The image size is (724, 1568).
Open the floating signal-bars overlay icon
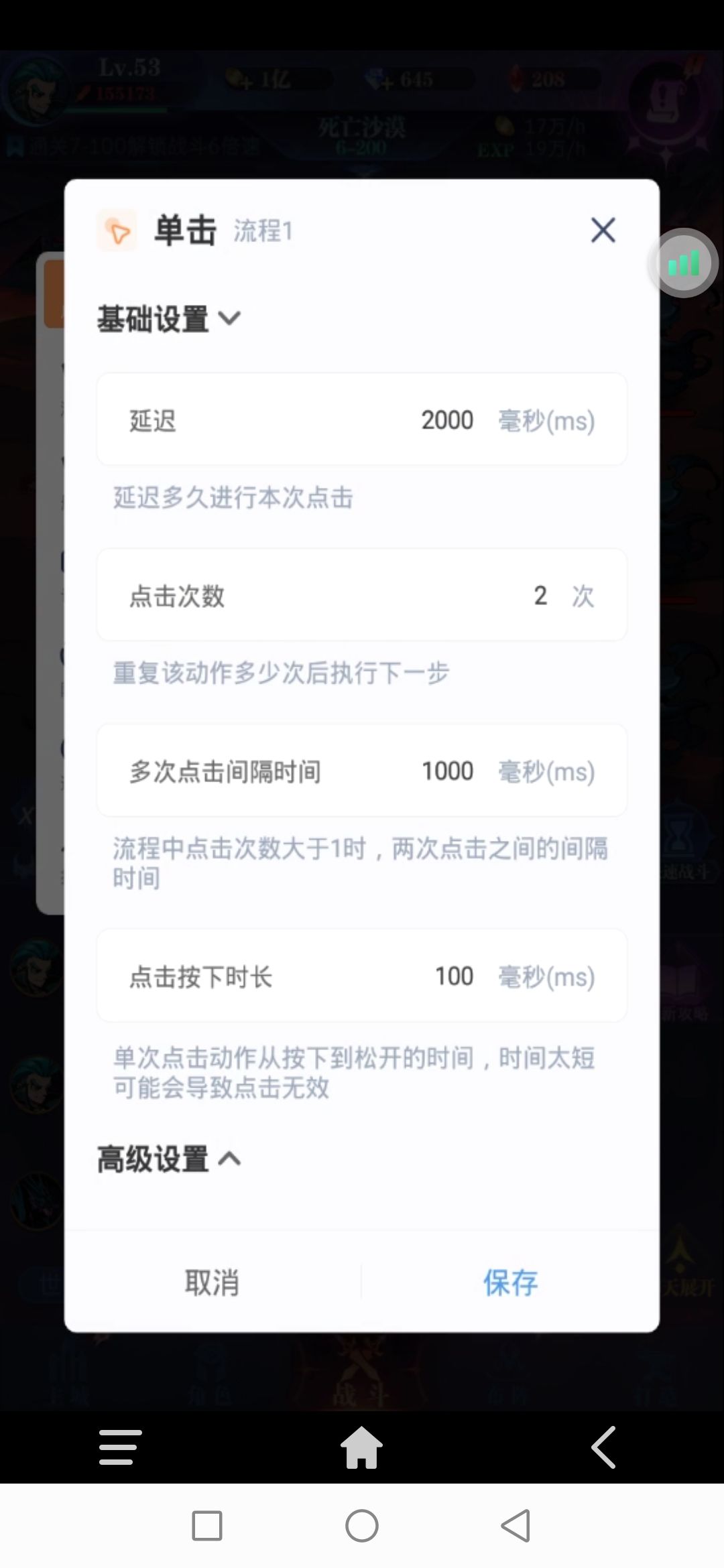682,263
